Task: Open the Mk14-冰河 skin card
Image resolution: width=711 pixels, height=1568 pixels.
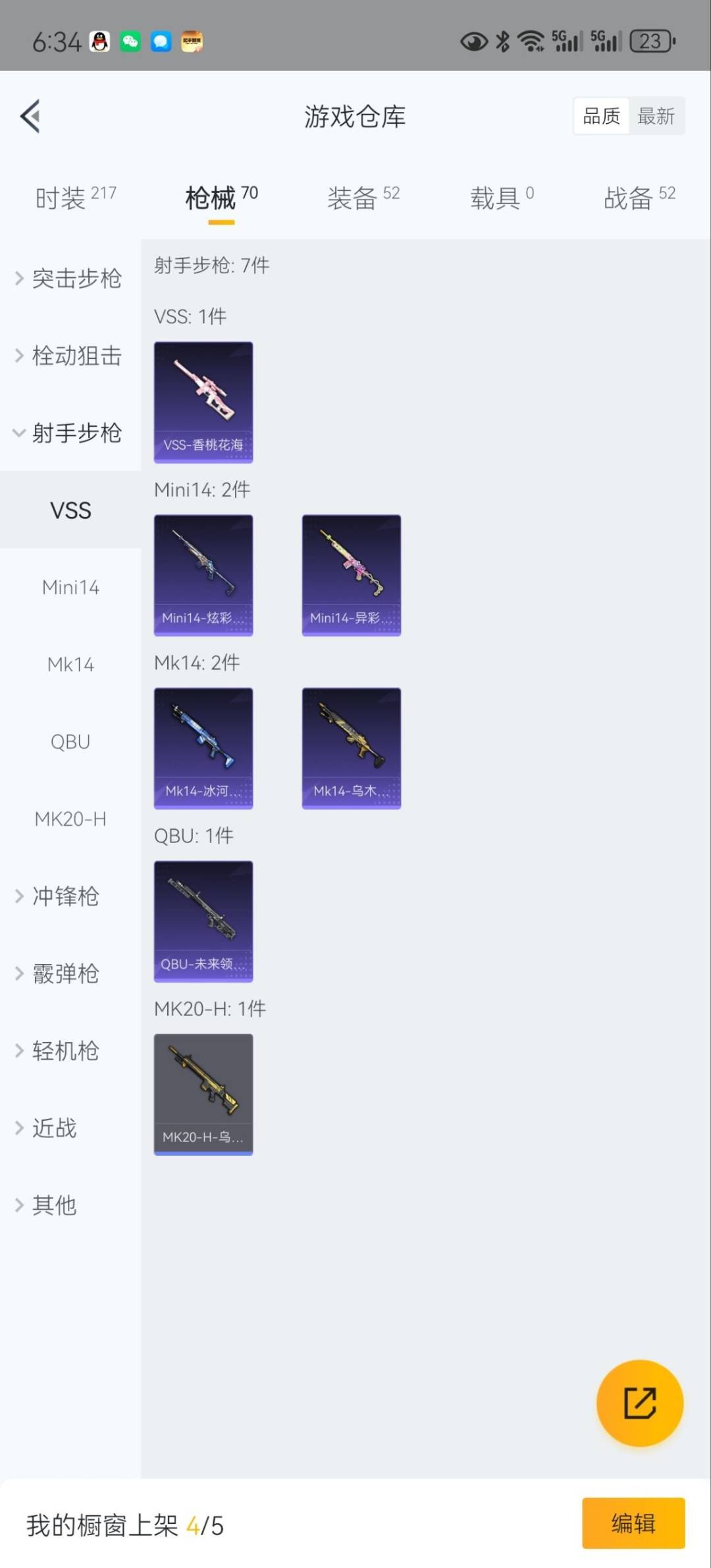Action: pos(203,748)
